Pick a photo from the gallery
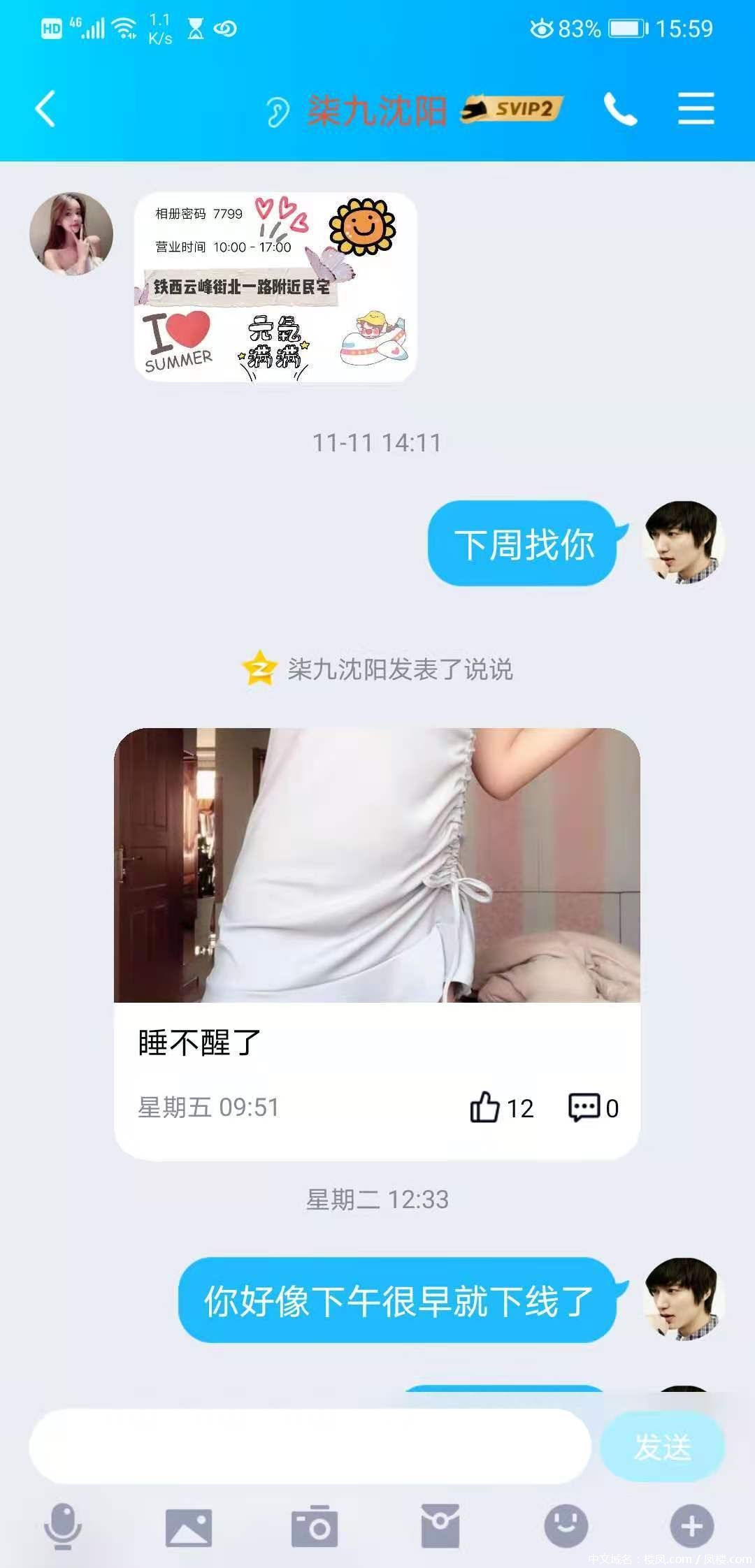The height and width of the screenshot is (1568, 755). coord(189,1526)
